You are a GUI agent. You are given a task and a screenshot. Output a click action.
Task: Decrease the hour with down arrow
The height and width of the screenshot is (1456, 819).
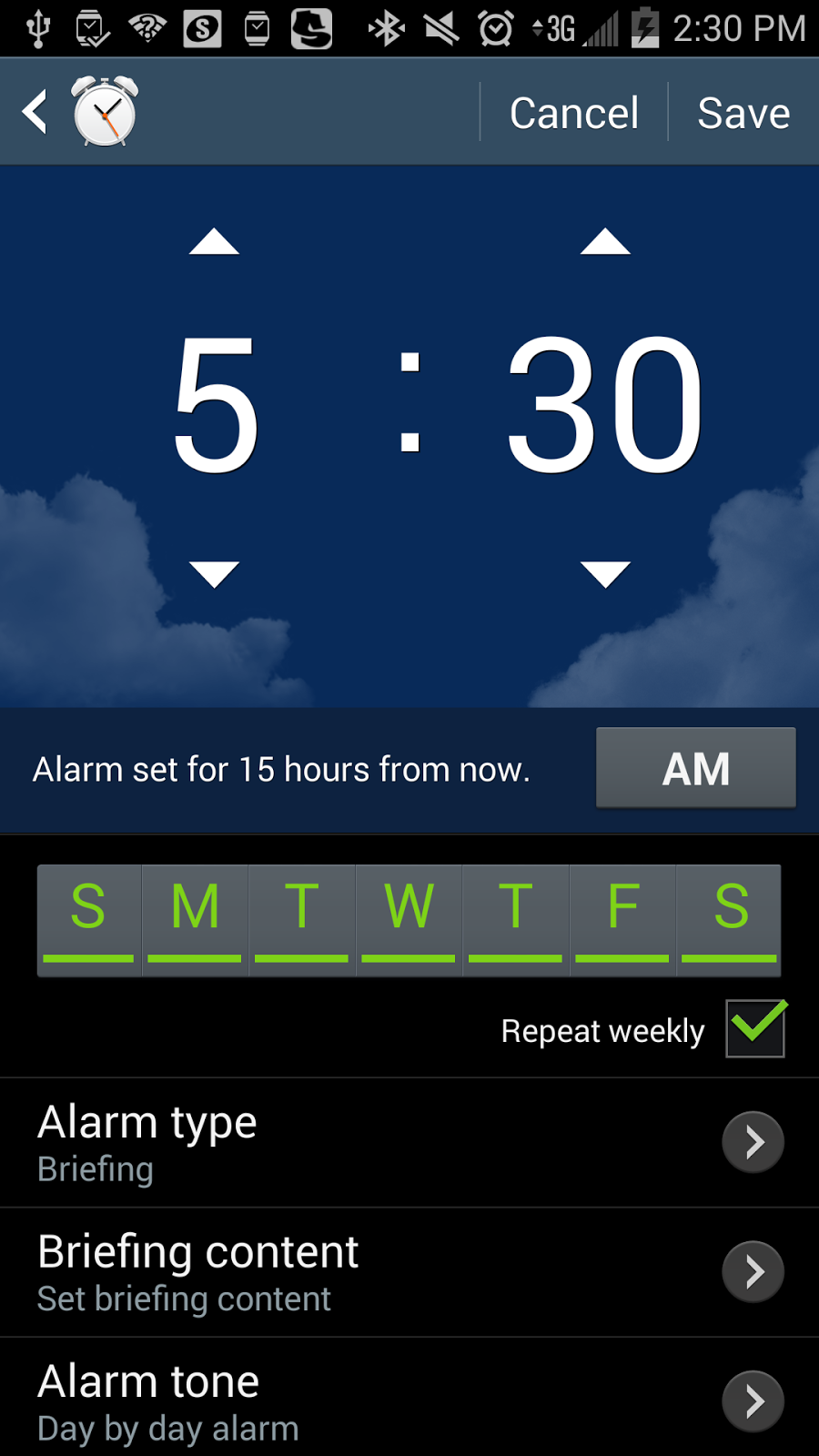[214, 574]
